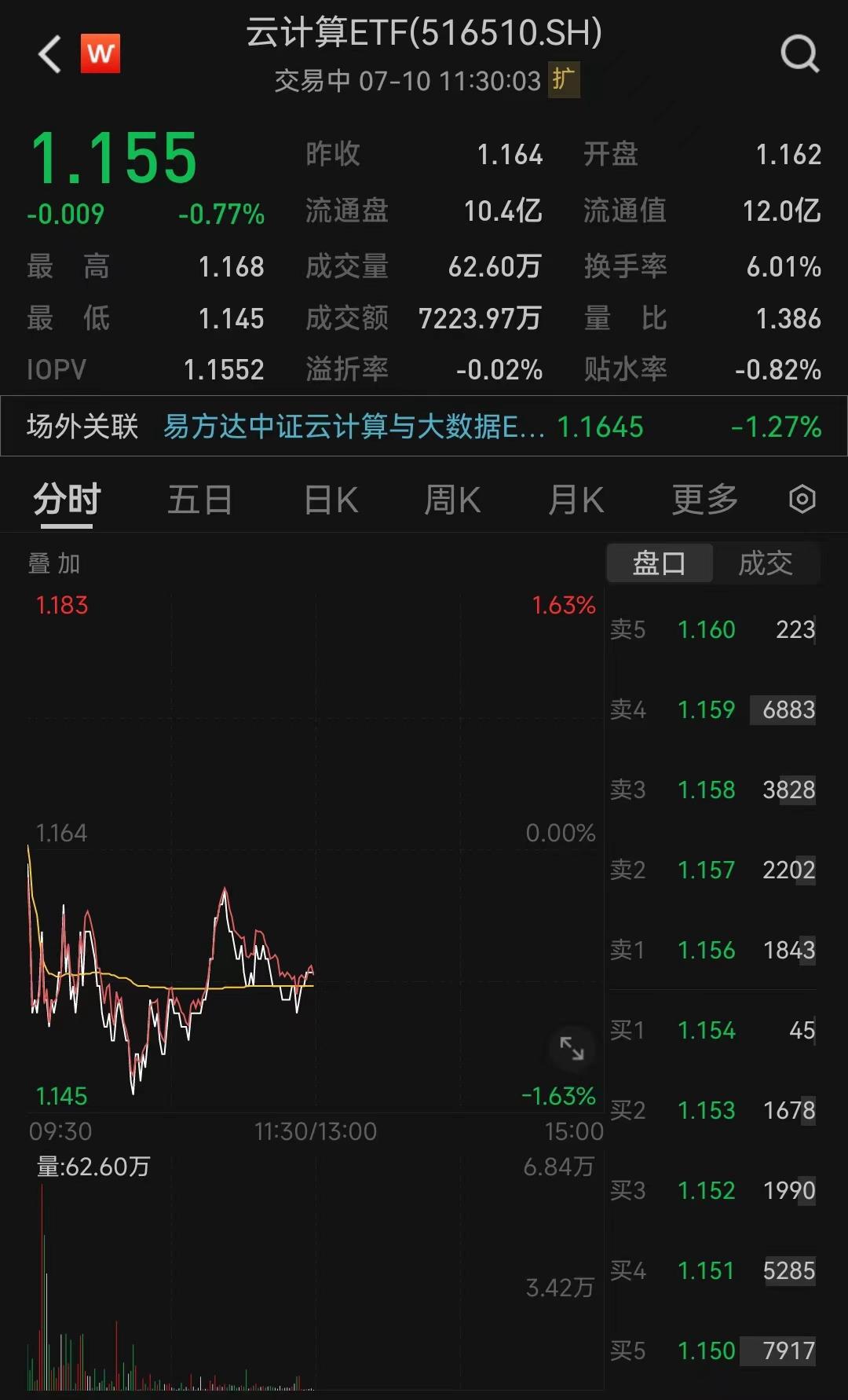
Task: Open the 更多 chart options
Action: coord(705,500)
